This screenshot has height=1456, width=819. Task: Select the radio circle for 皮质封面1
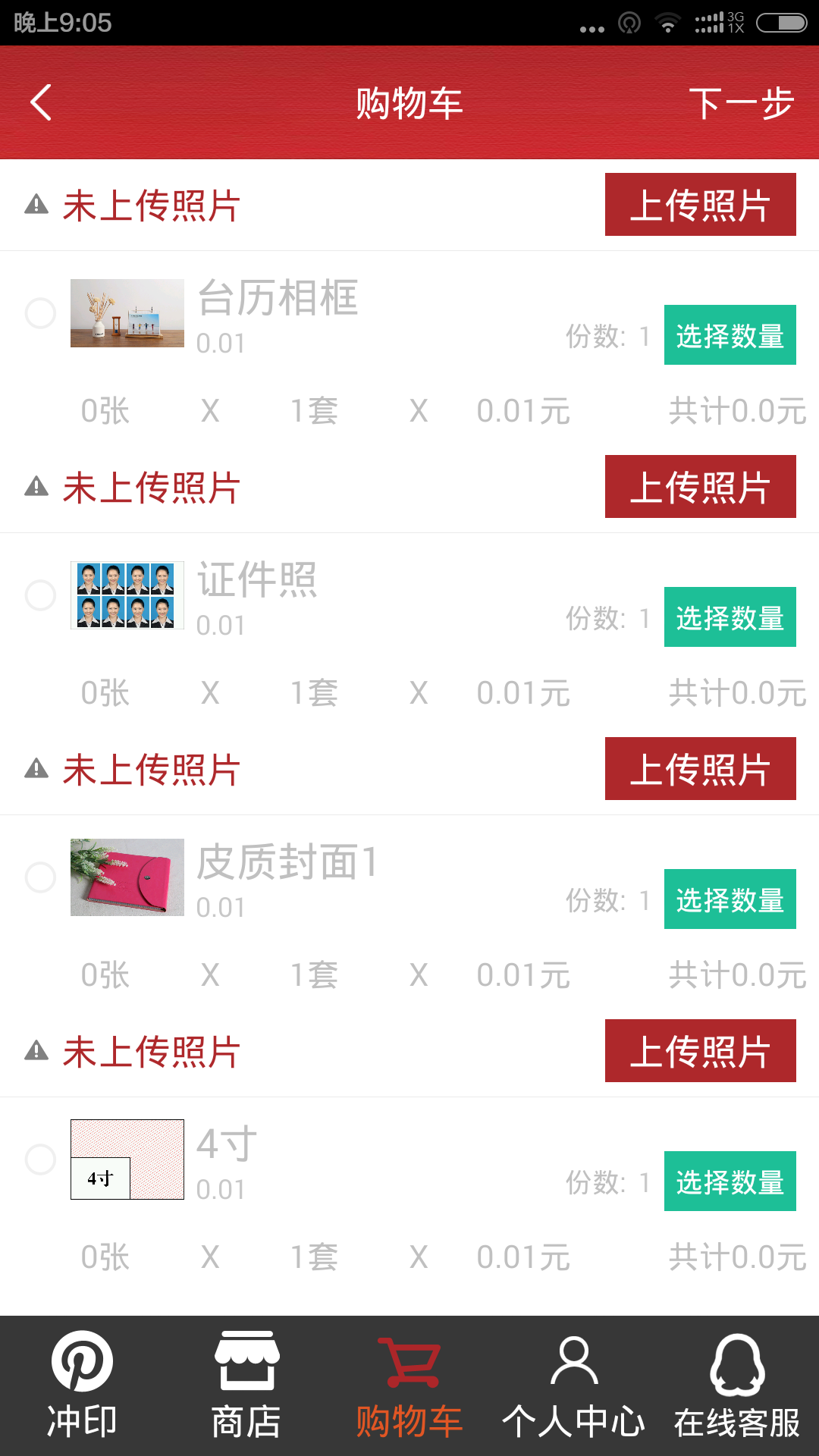(42, 876)
